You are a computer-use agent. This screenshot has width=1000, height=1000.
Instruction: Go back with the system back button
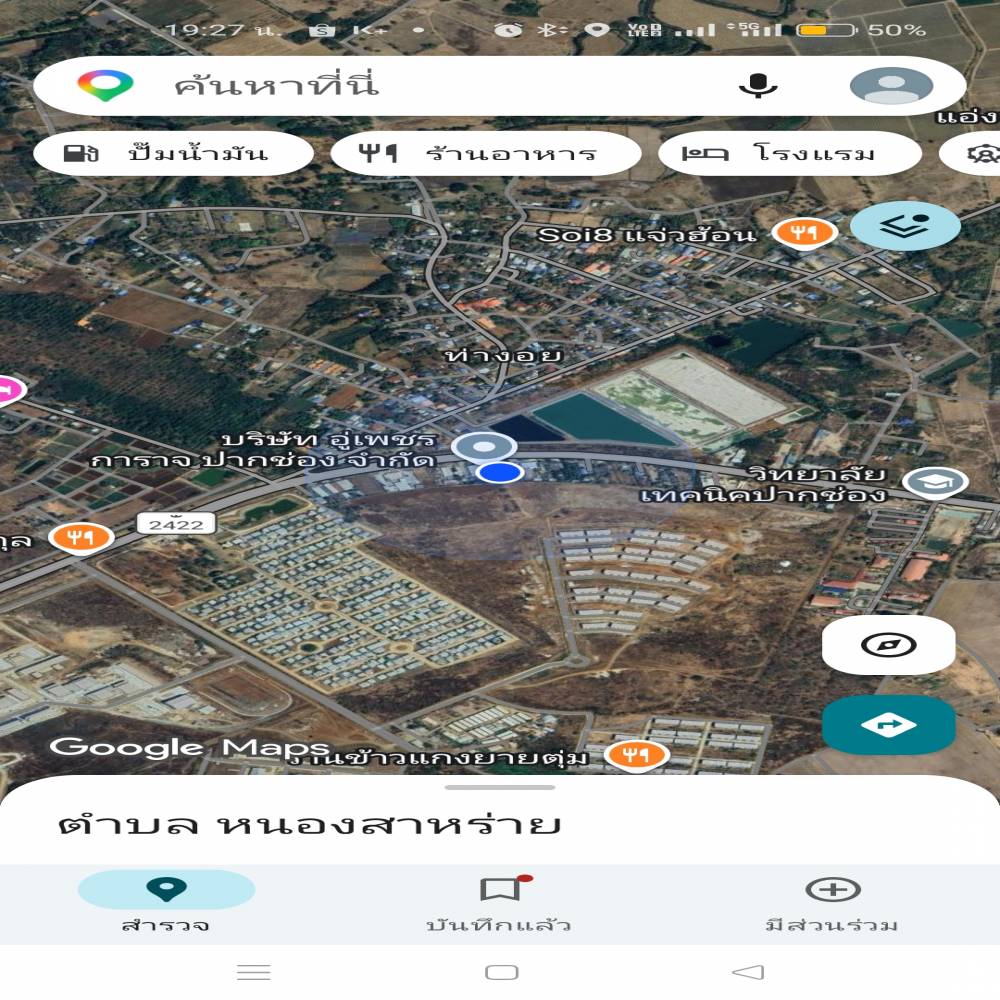click(747, 972)
